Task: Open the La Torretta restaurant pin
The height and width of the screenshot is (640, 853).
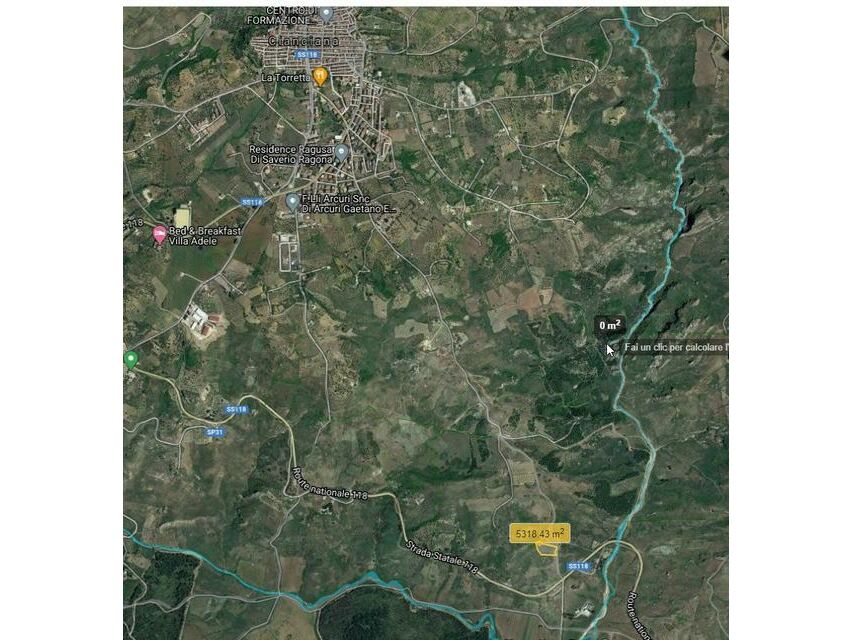Action: click(320, 76)
